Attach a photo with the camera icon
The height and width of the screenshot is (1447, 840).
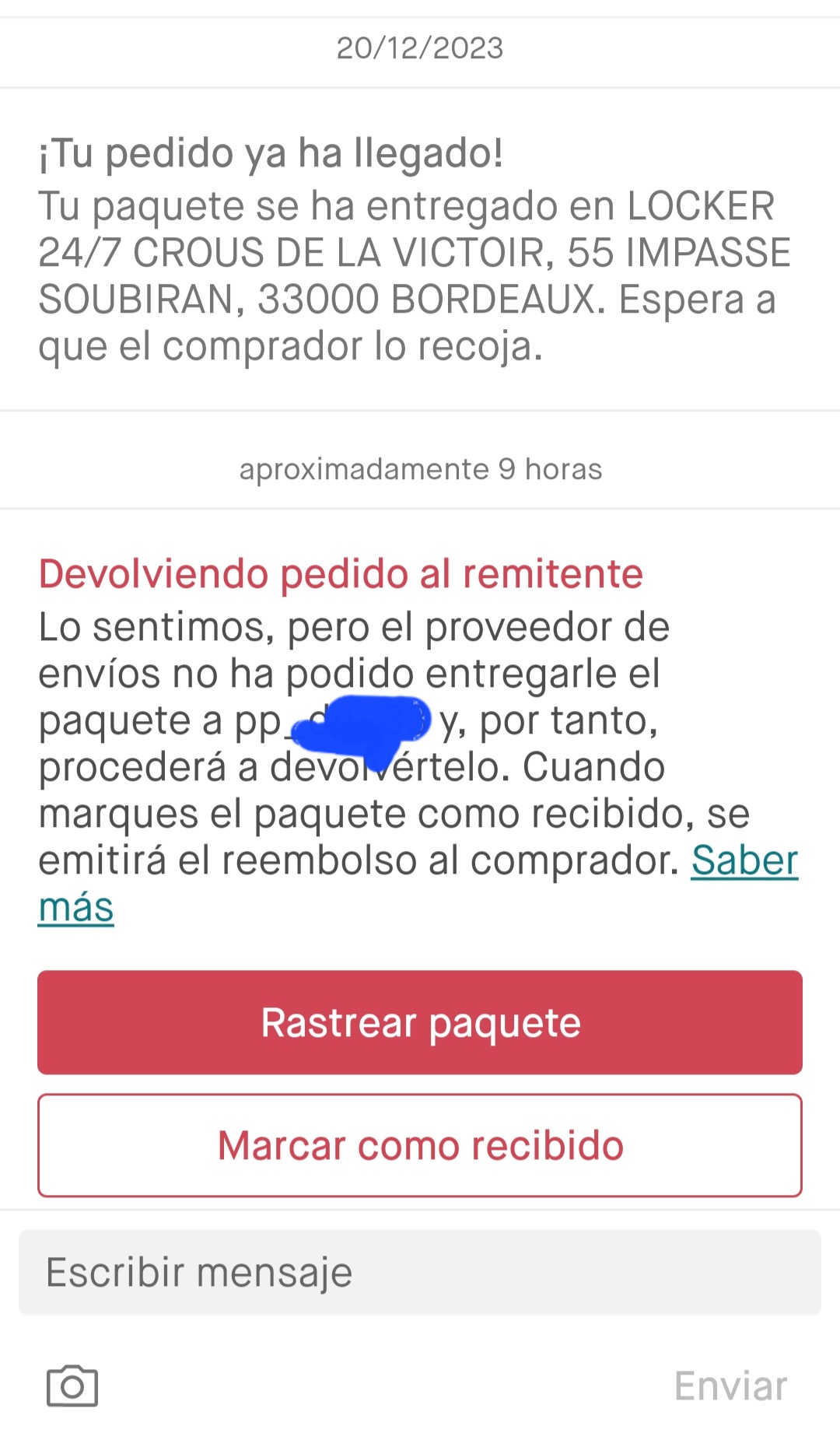coord(72,1386)
